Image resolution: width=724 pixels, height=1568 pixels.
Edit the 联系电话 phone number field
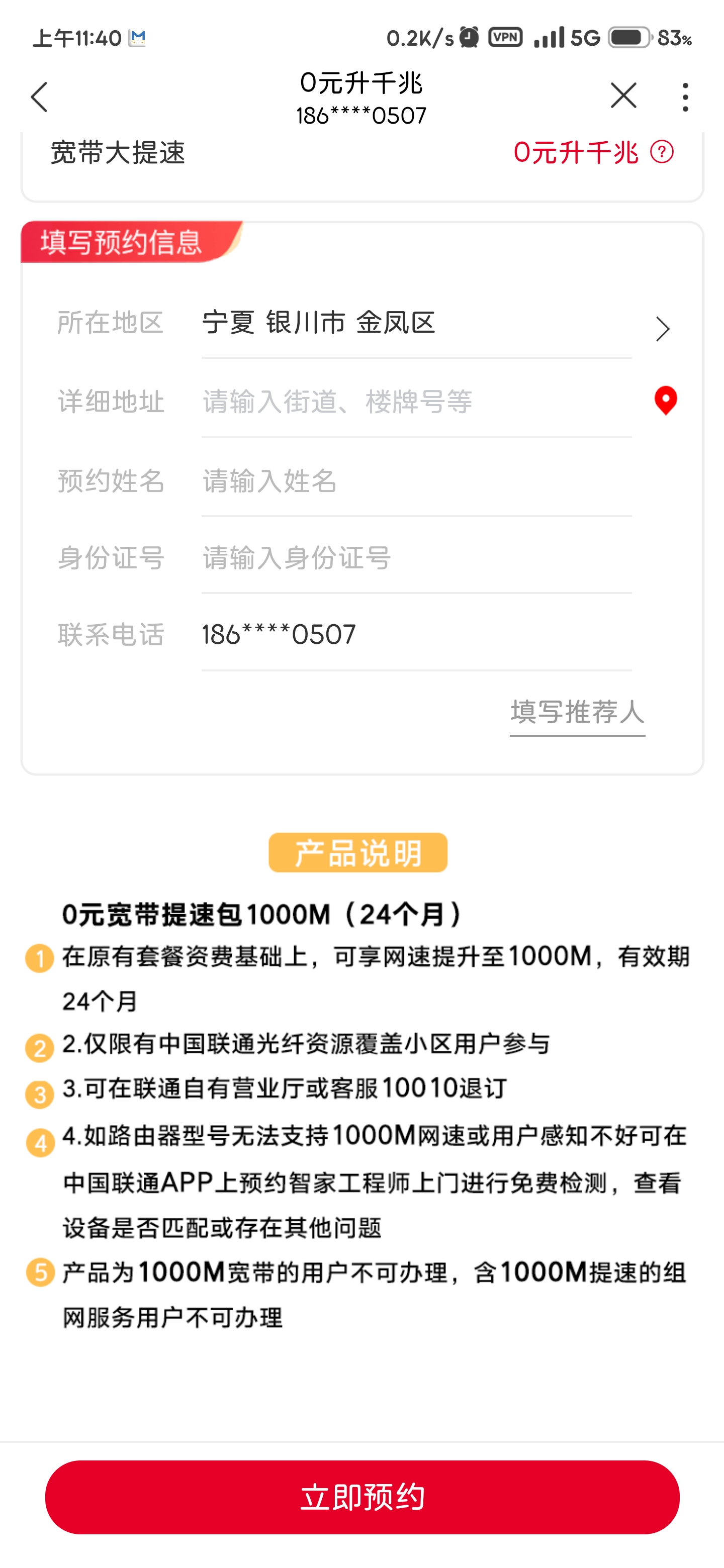416,635
